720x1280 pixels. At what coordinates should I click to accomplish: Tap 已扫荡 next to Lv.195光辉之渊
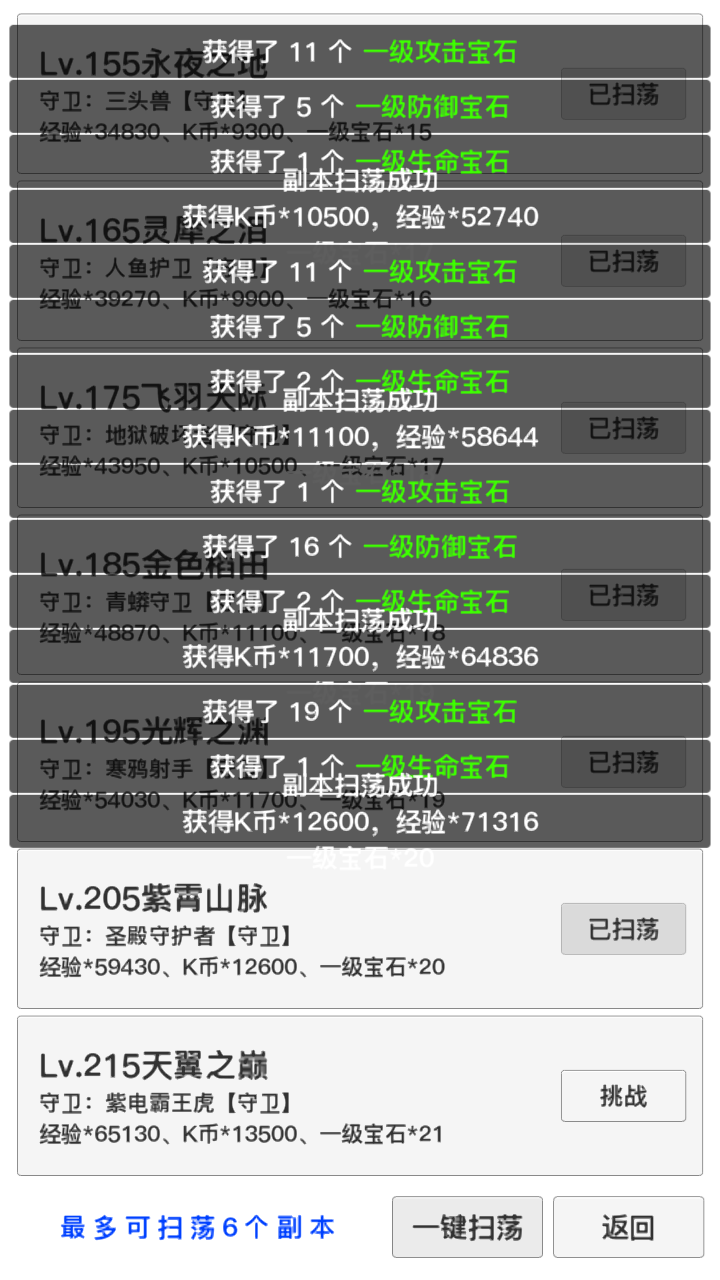[623, 763]
